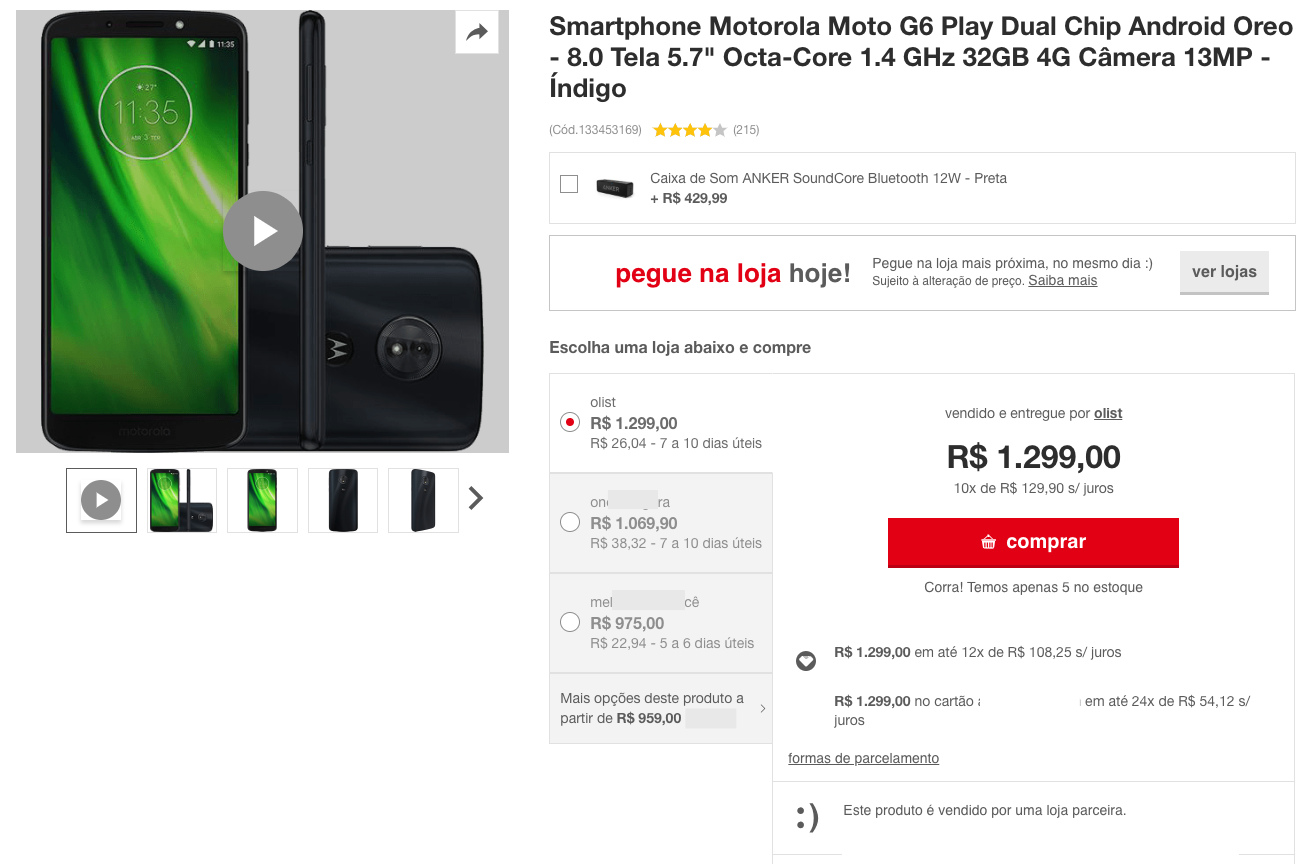
Task: Select the video thumbnail in the gallery
Action: [x=101, y=500]
